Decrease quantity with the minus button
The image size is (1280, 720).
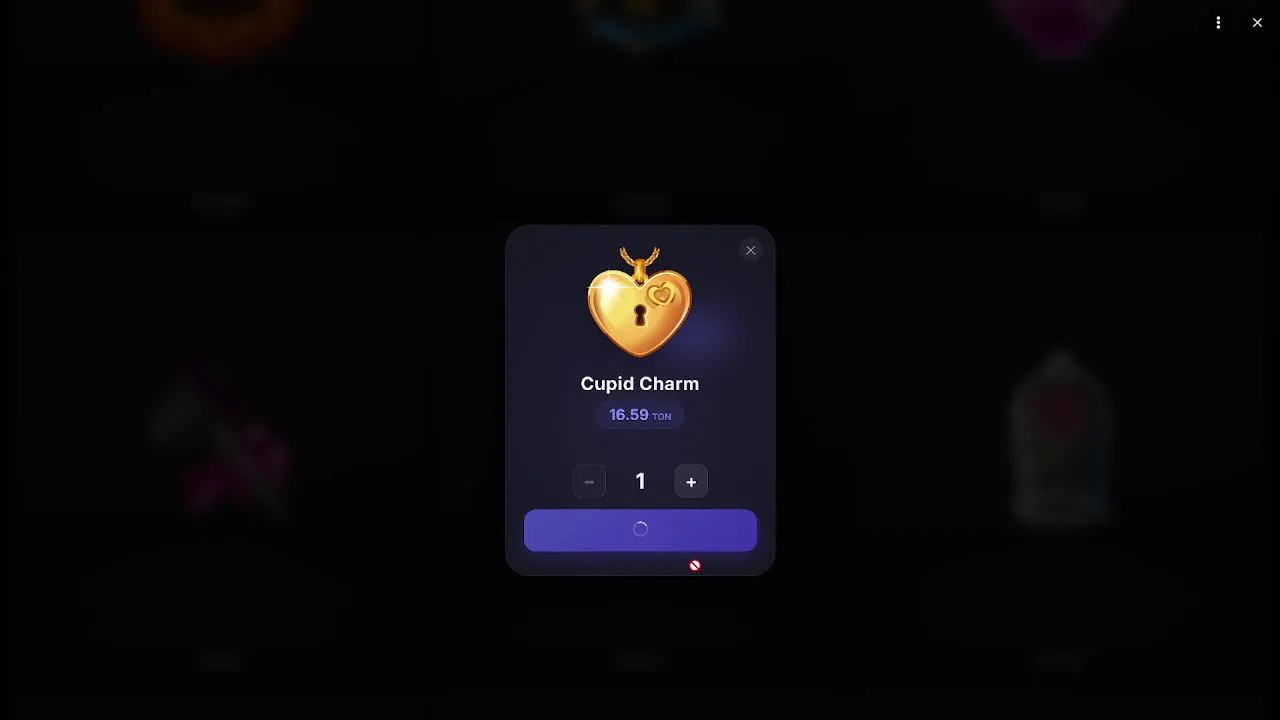[589, 482]
